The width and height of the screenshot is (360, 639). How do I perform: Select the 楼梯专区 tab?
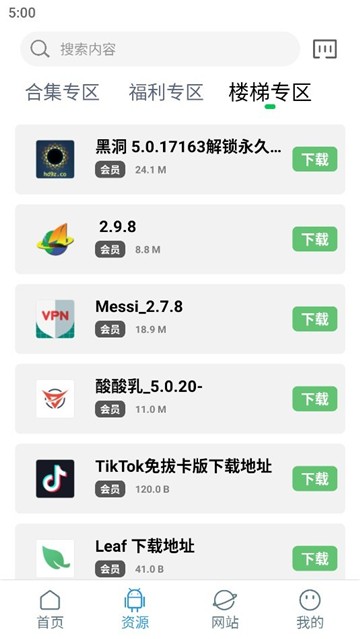(270, 92)
